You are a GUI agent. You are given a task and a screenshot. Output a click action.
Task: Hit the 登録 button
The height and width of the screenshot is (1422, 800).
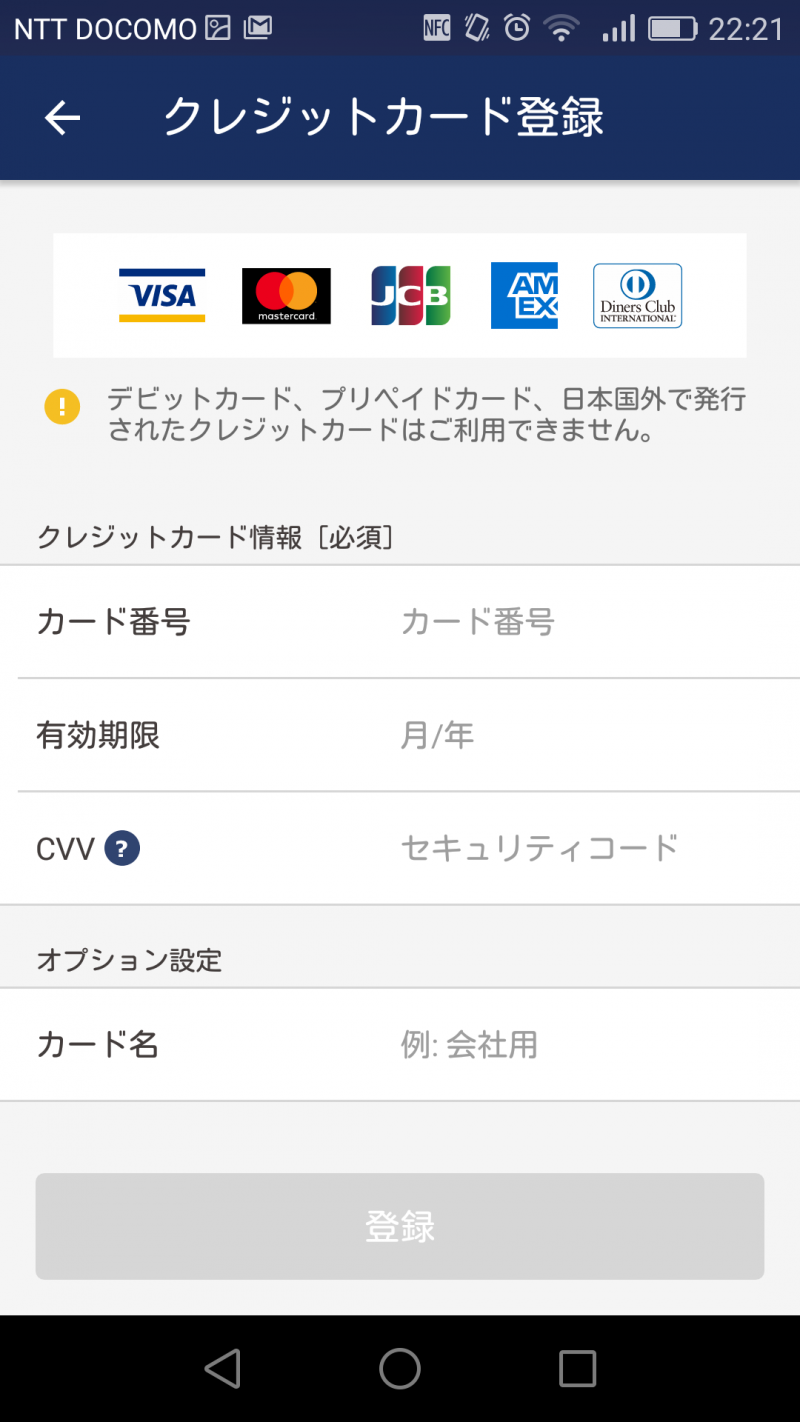tap(400, 1226)
